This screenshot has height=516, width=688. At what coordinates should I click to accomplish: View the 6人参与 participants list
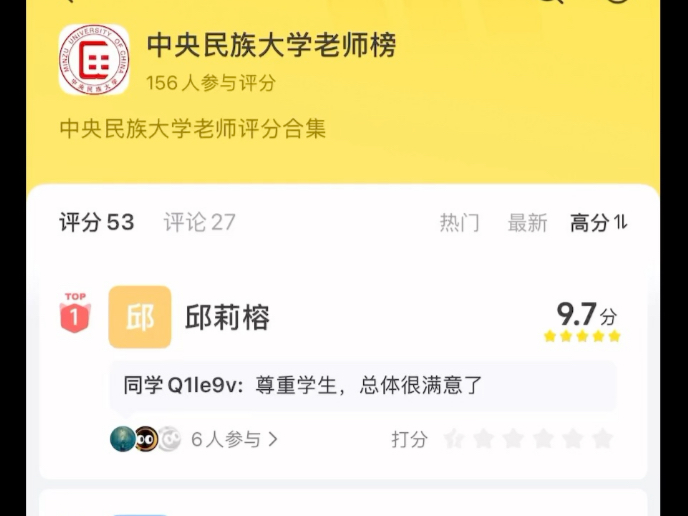tap(234, 439)
